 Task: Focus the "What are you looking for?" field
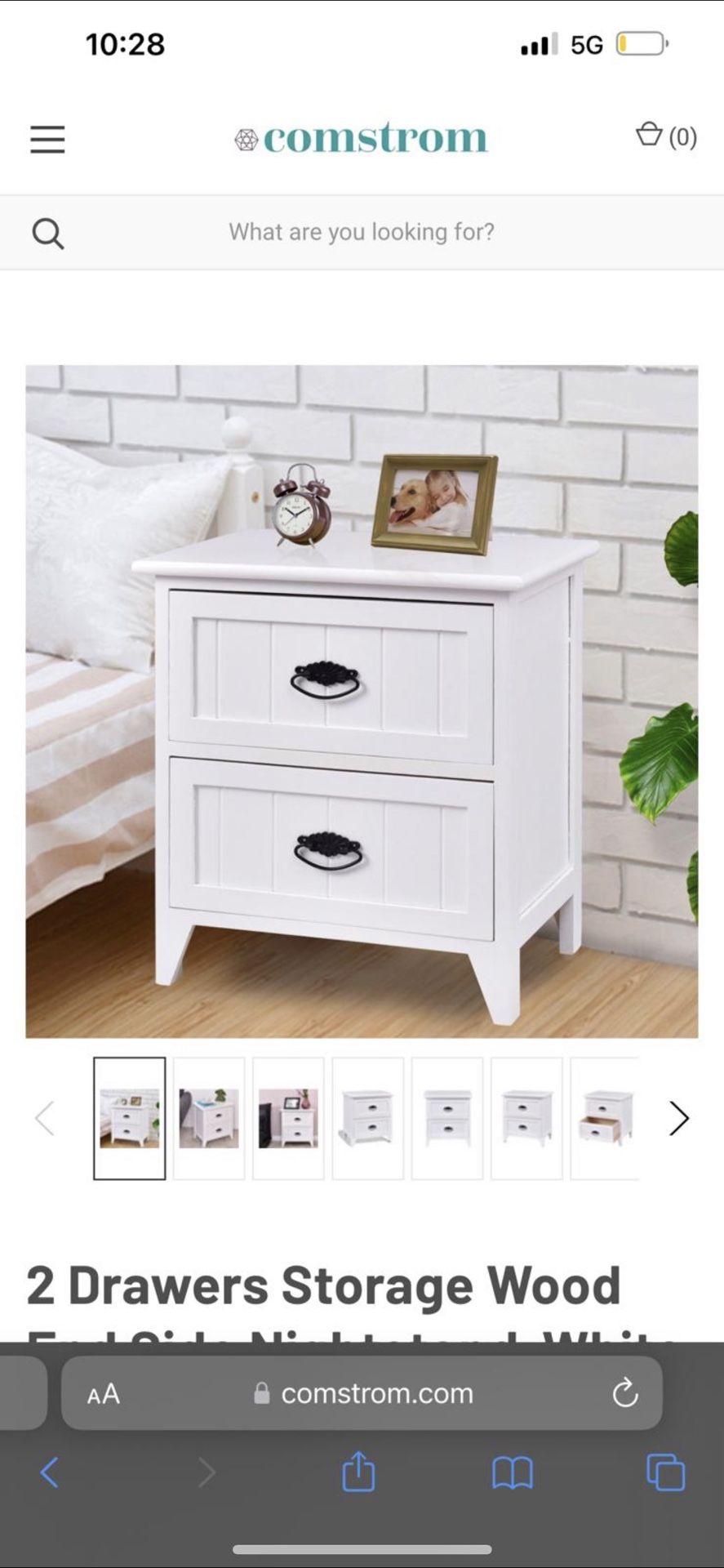pos(361,233)
